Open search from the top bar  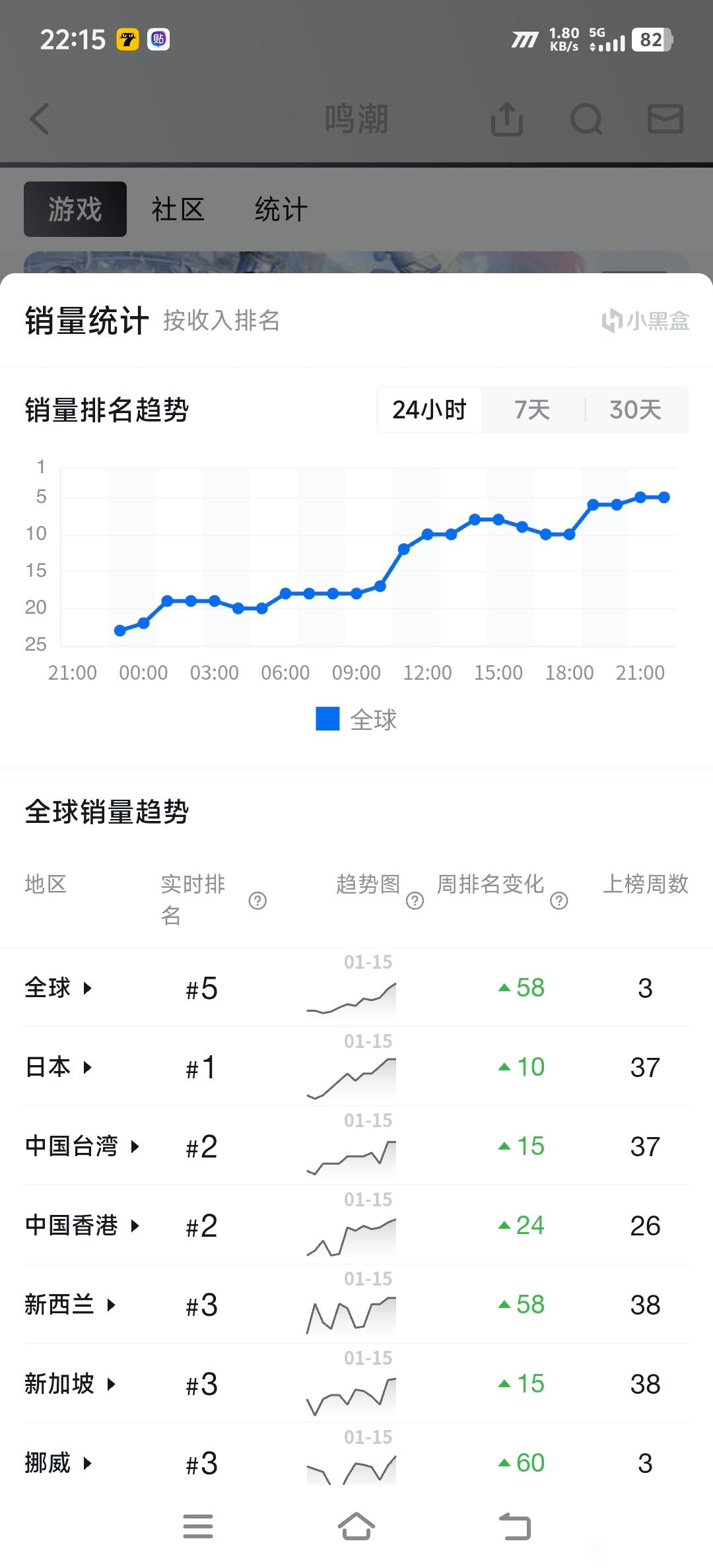[x=586, y=119]
